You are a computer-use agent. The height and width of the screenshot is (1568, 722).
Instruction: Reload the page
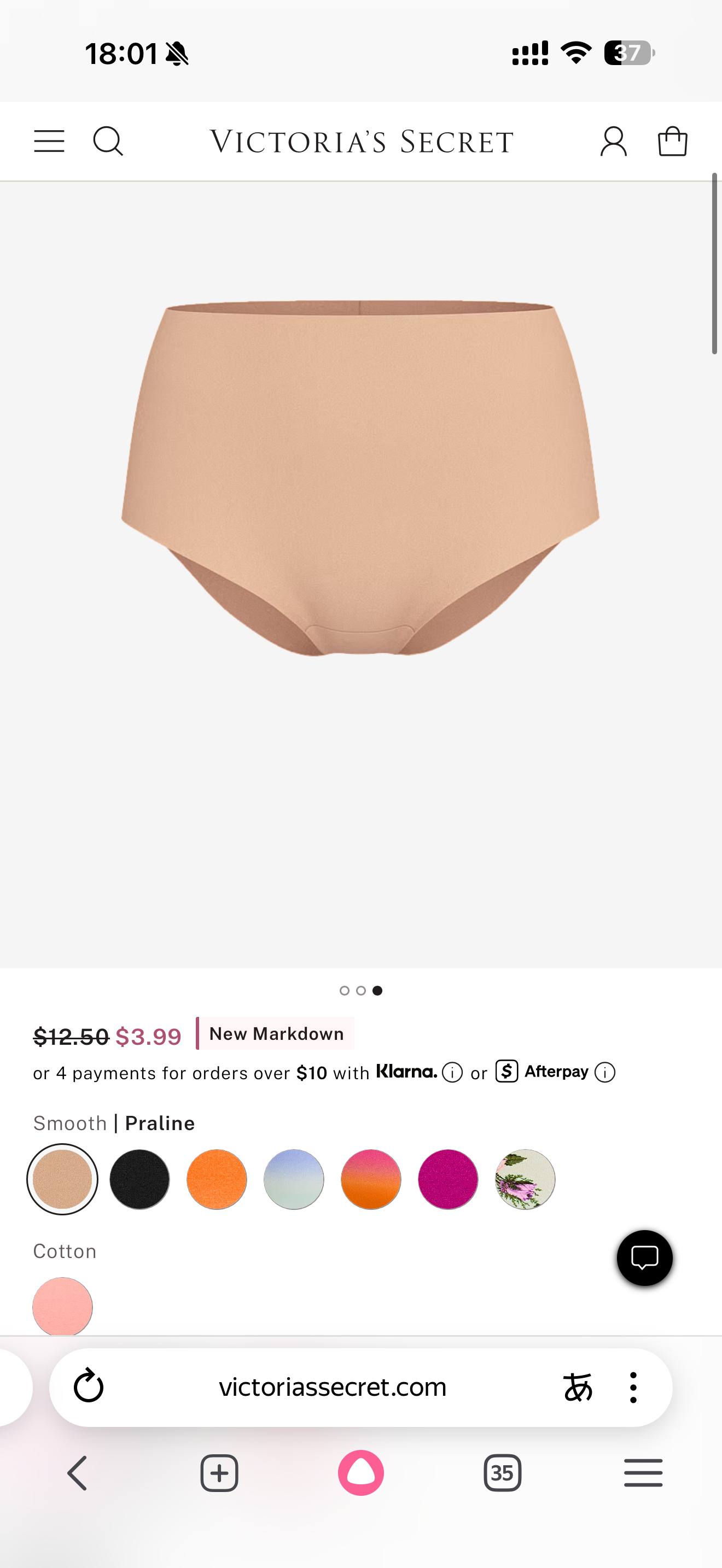(x=89, y=1387)
